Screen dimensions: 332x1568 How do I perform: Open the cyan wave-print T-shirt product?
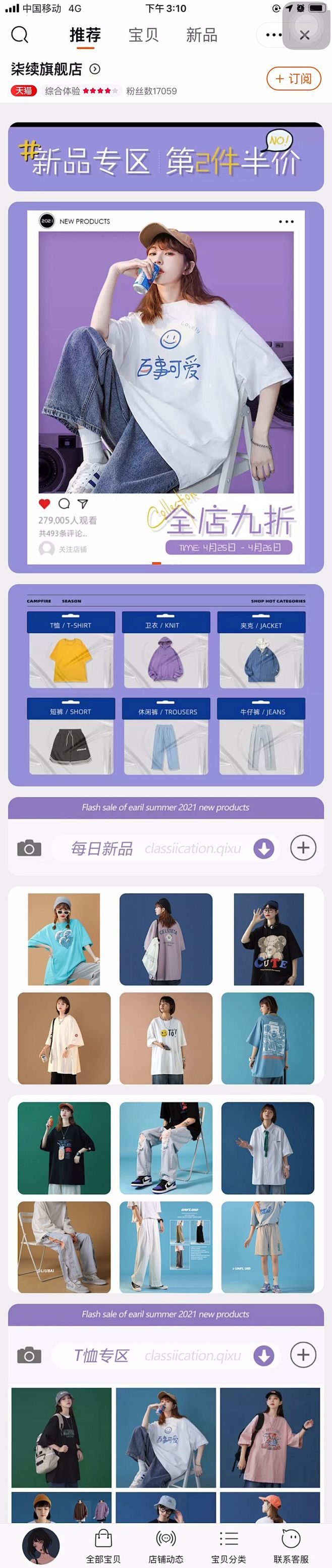point(64,939)
